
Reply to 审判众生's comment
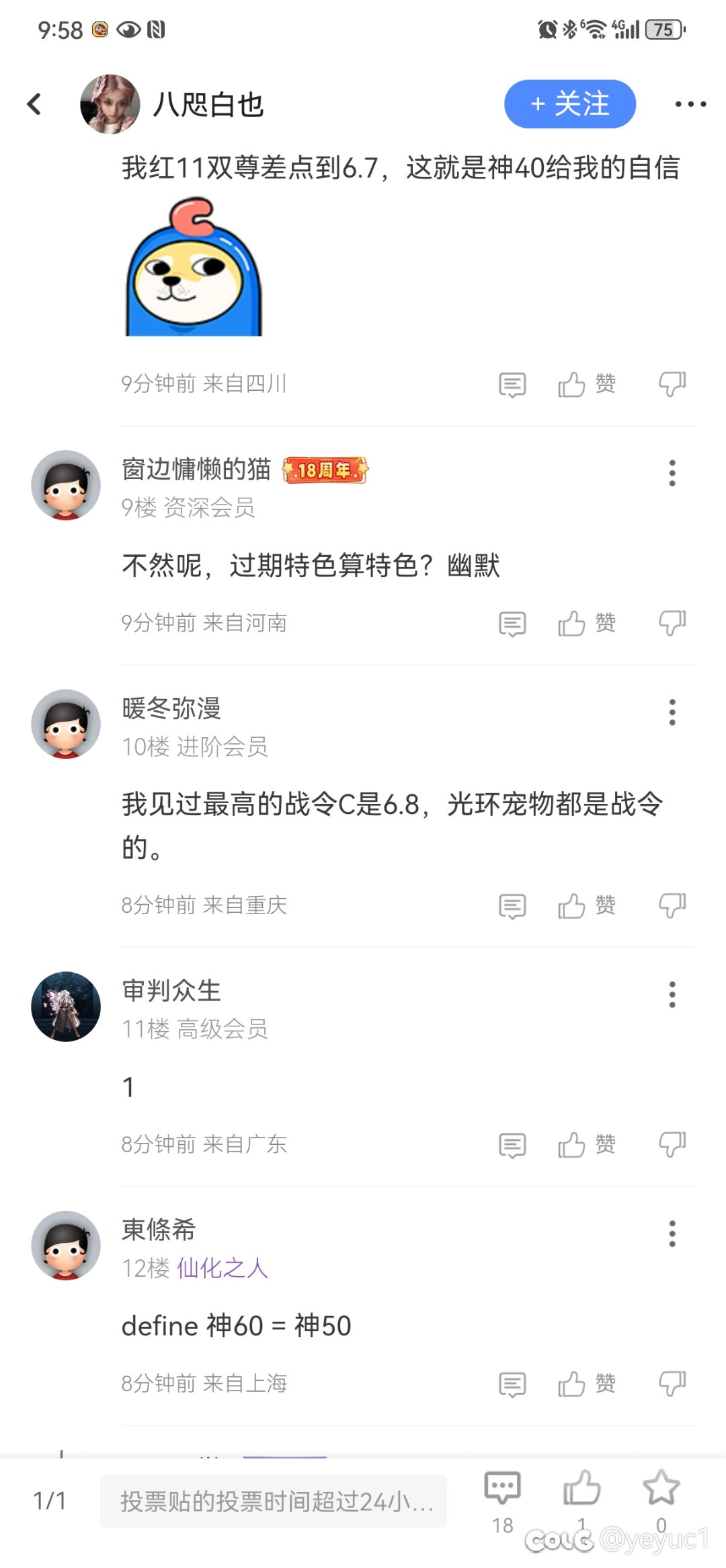click(x=512, y=1145)
